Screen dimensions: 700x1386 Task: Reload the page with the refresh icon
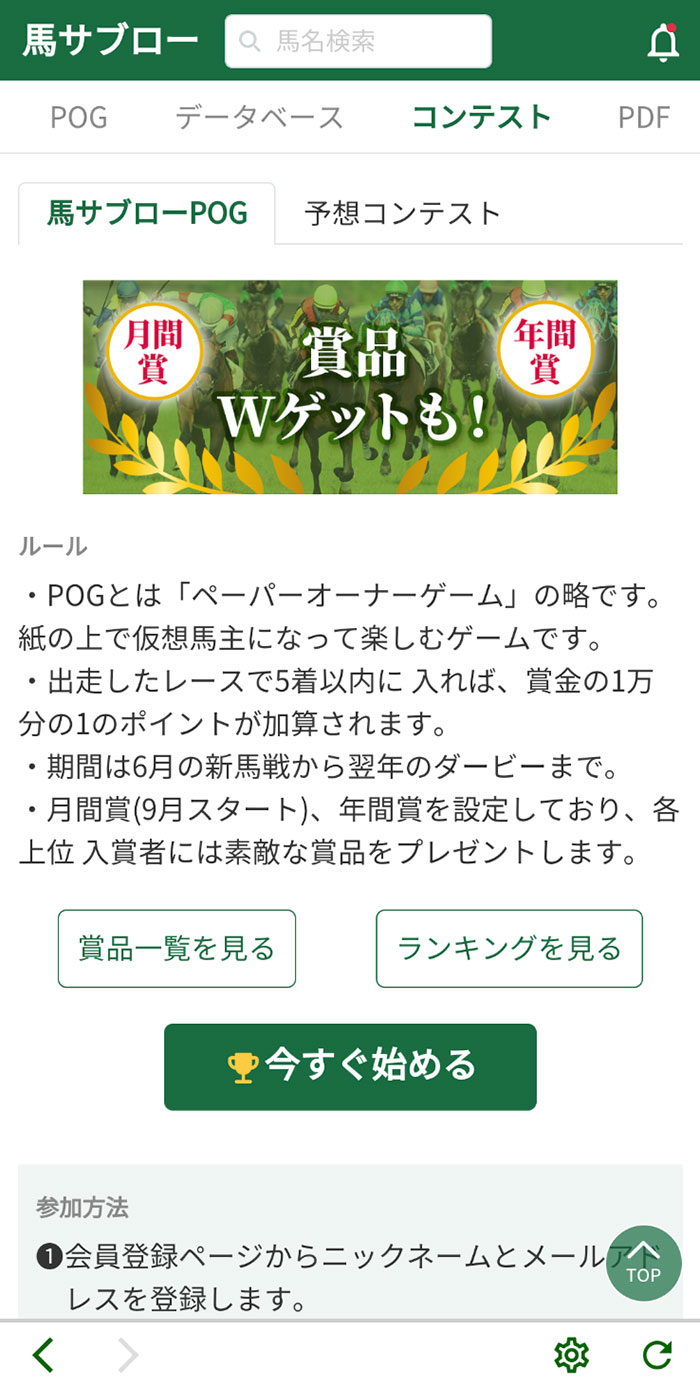656,1355
